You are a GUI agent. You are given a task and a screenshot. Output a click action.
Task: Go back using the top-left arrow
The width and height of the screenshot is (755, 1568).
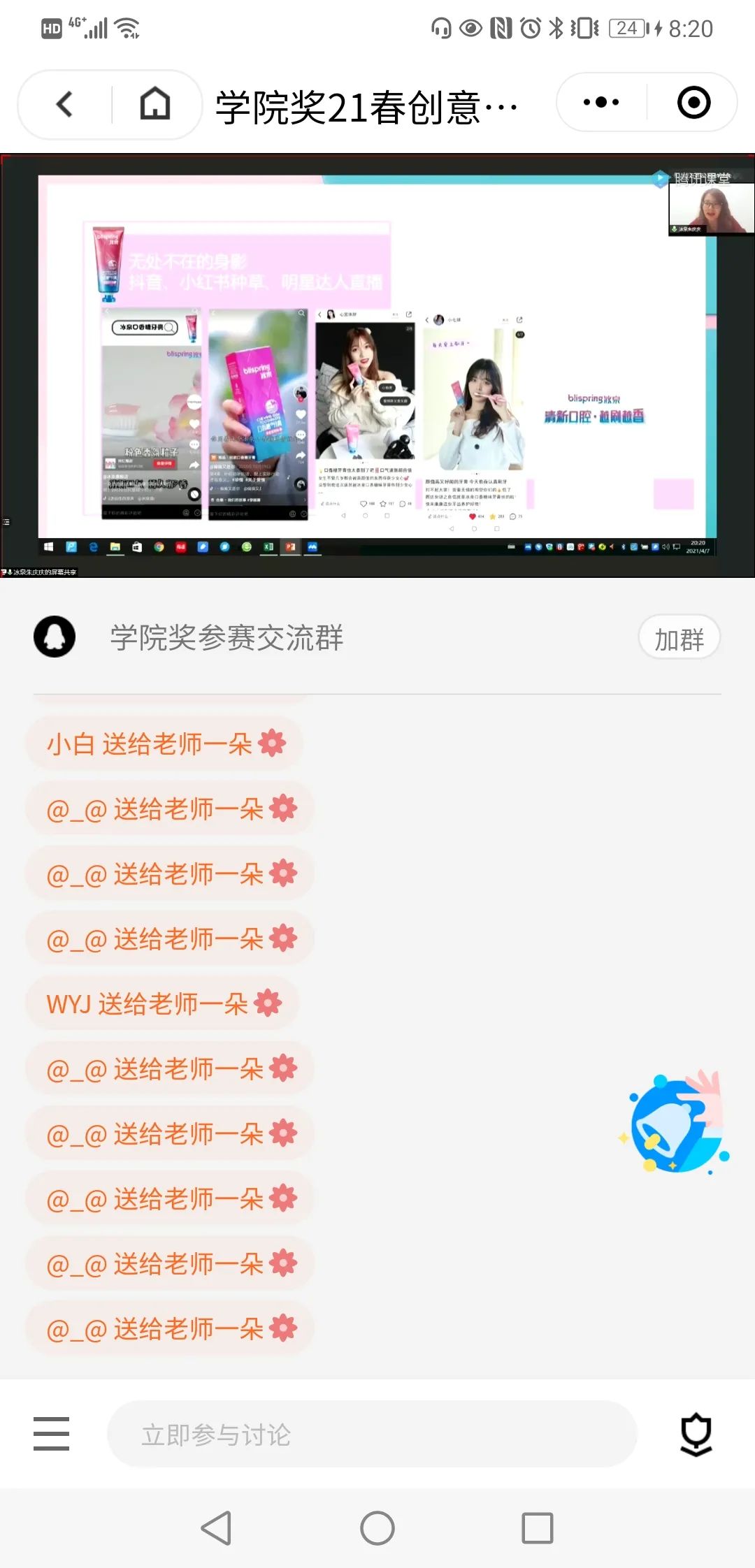[64, 105]
